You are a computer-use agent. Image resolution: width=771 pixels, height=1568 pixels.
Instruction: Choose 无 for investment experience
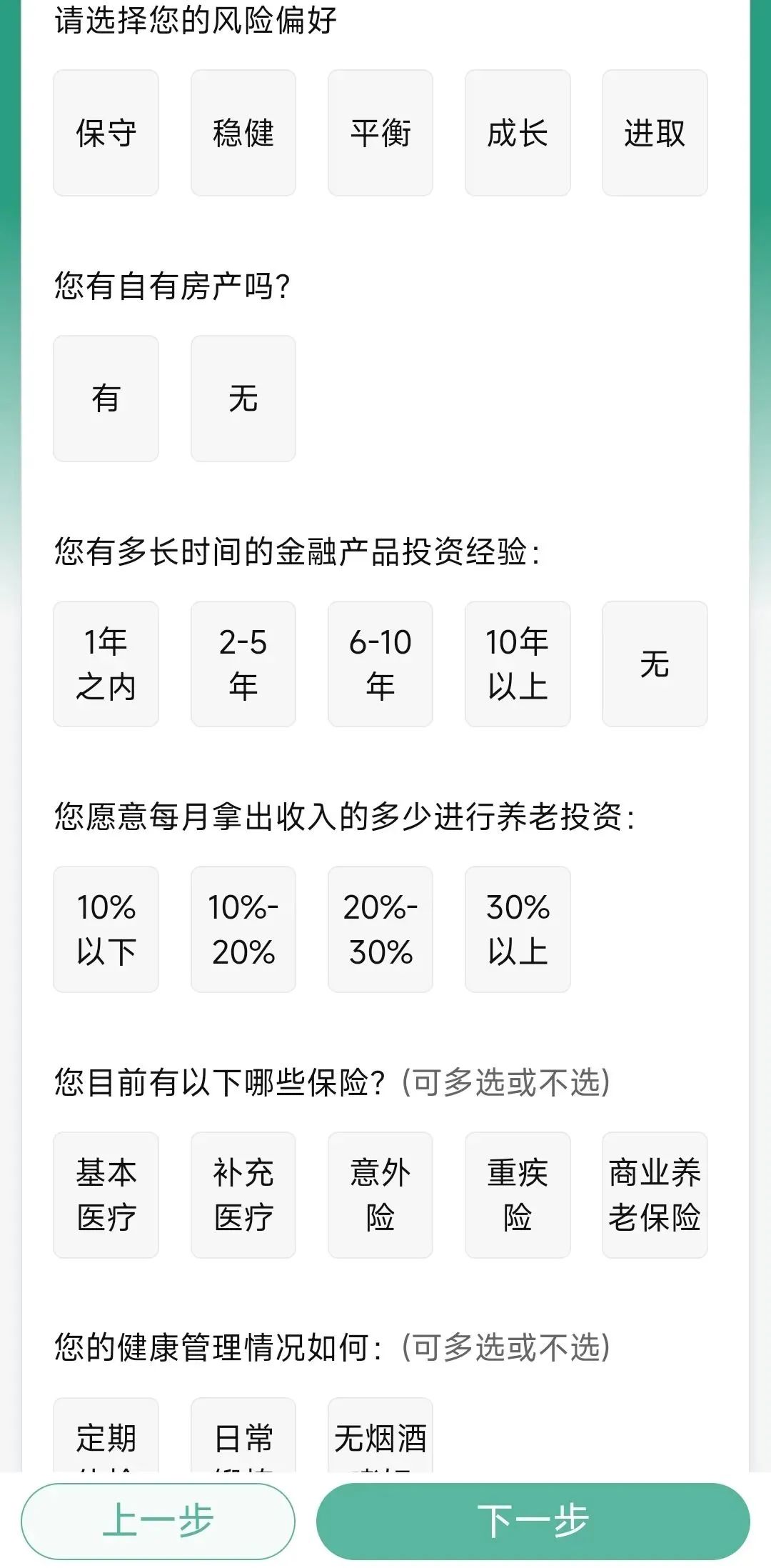pos(654,664)
